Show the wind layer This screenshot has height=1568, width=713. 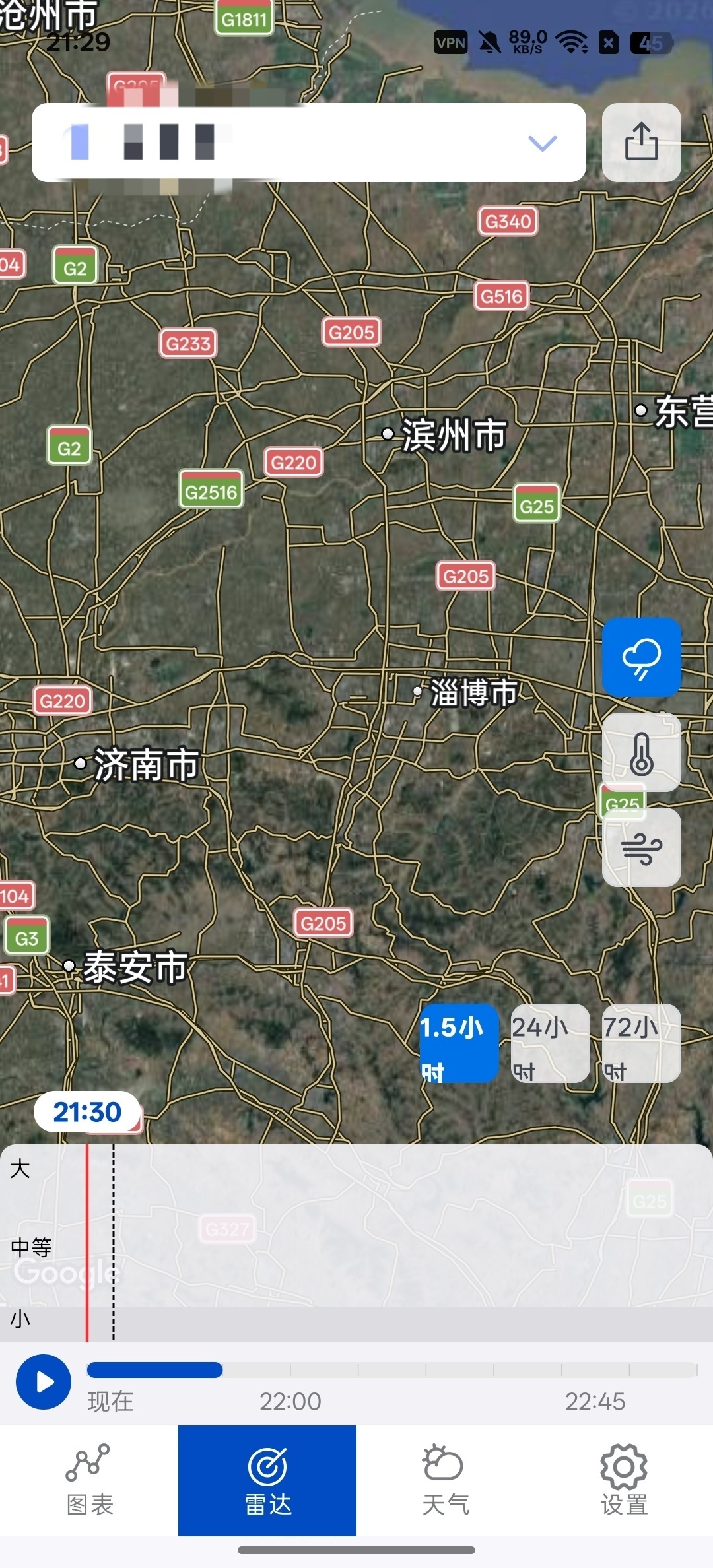(x=642, y=847)
